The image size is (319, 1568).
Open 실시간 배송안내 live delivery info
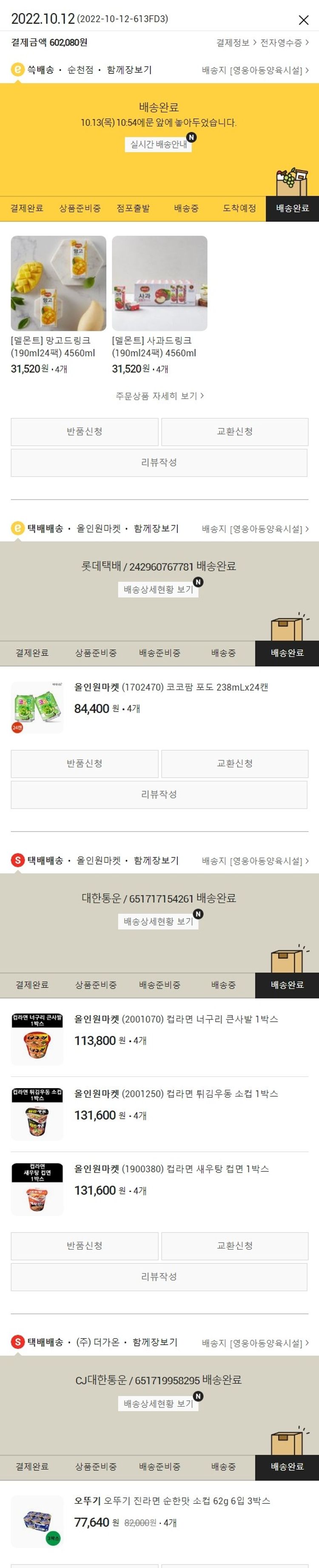[x=159, y=144]
